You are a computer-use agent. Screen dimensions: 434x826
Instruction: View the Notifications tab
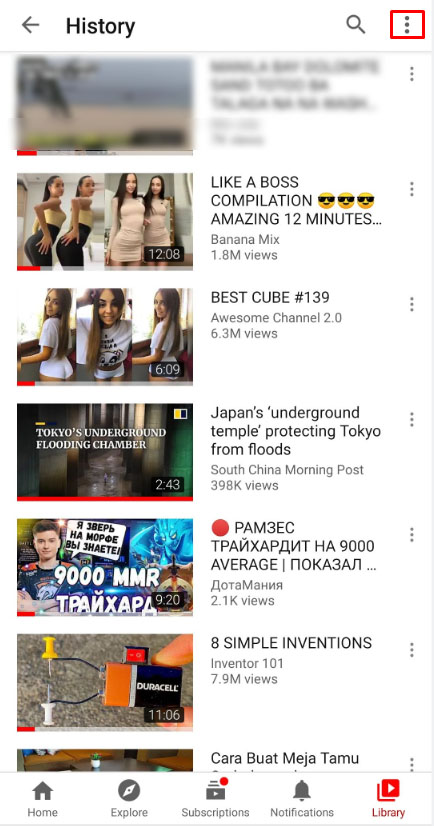[x=302, y=799]
